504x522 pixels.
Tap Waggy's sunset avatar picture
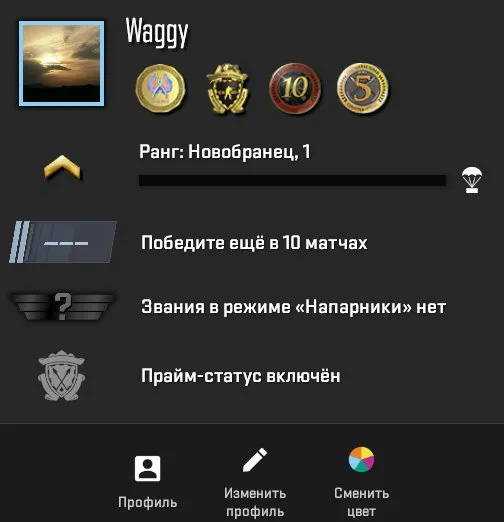pos(61,64)
